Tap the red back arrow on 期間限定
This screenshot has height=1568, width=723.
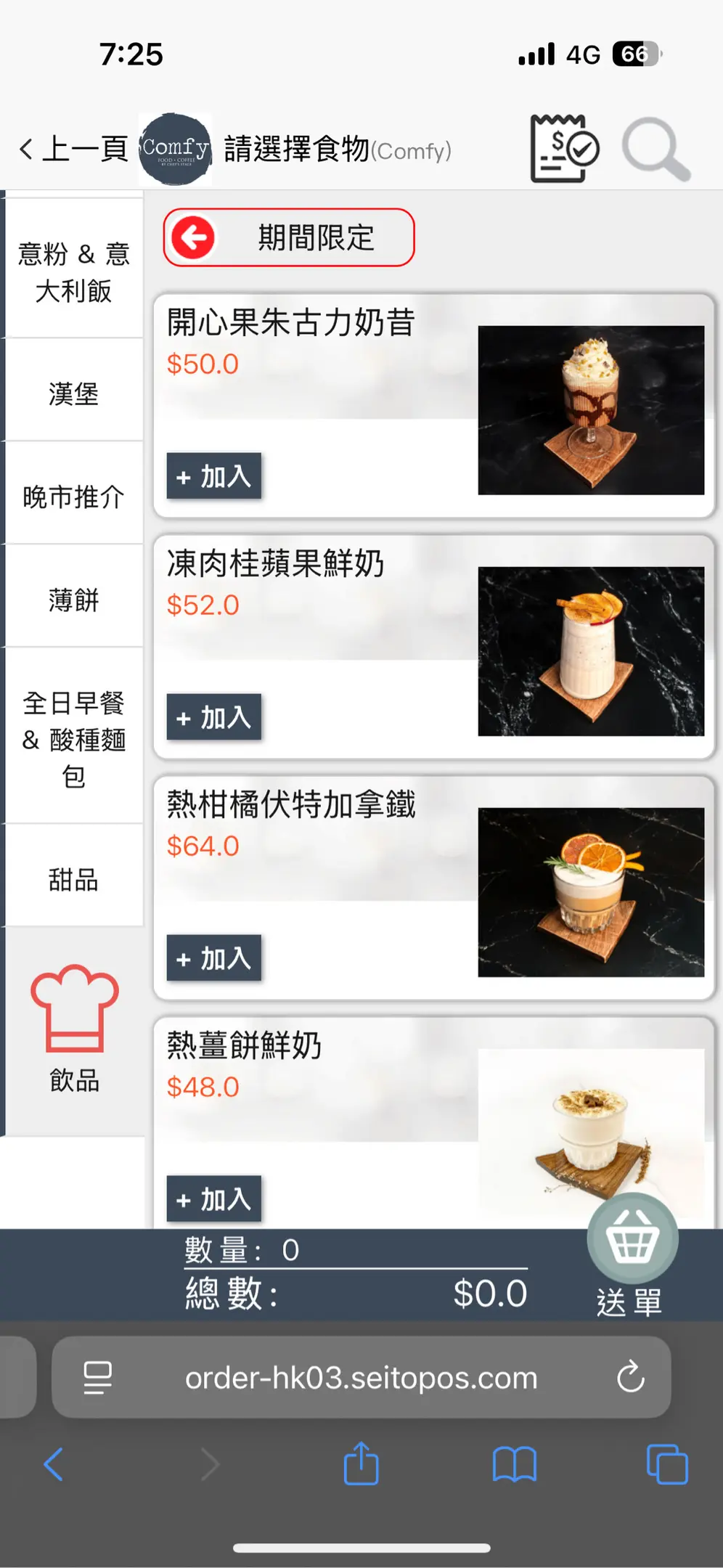[x=193, y=237]
